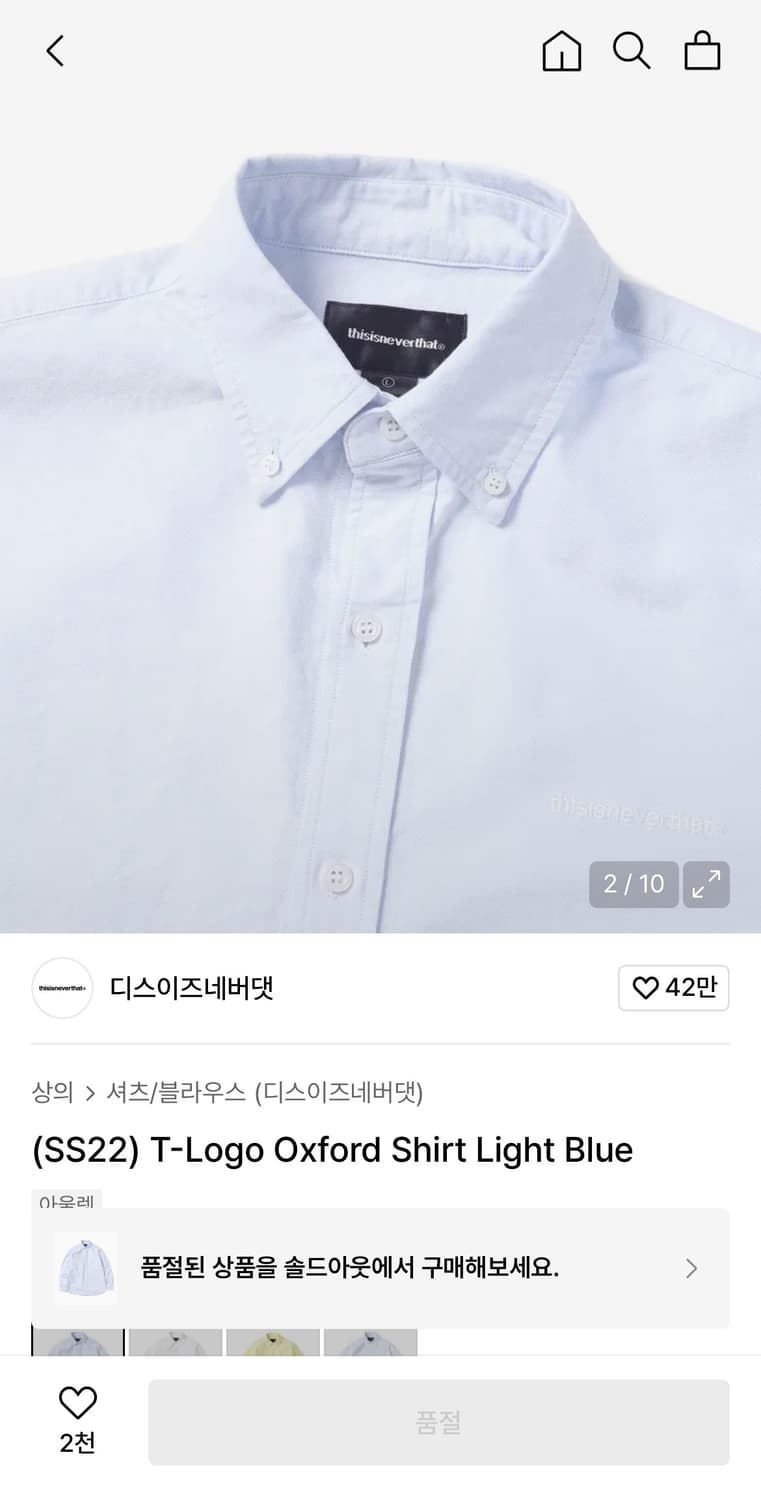Image resolution: width=761 pixels, height=1500 pixels.
Task: Open the search icon
Action: pyautogui.click(x=632, y=50)
